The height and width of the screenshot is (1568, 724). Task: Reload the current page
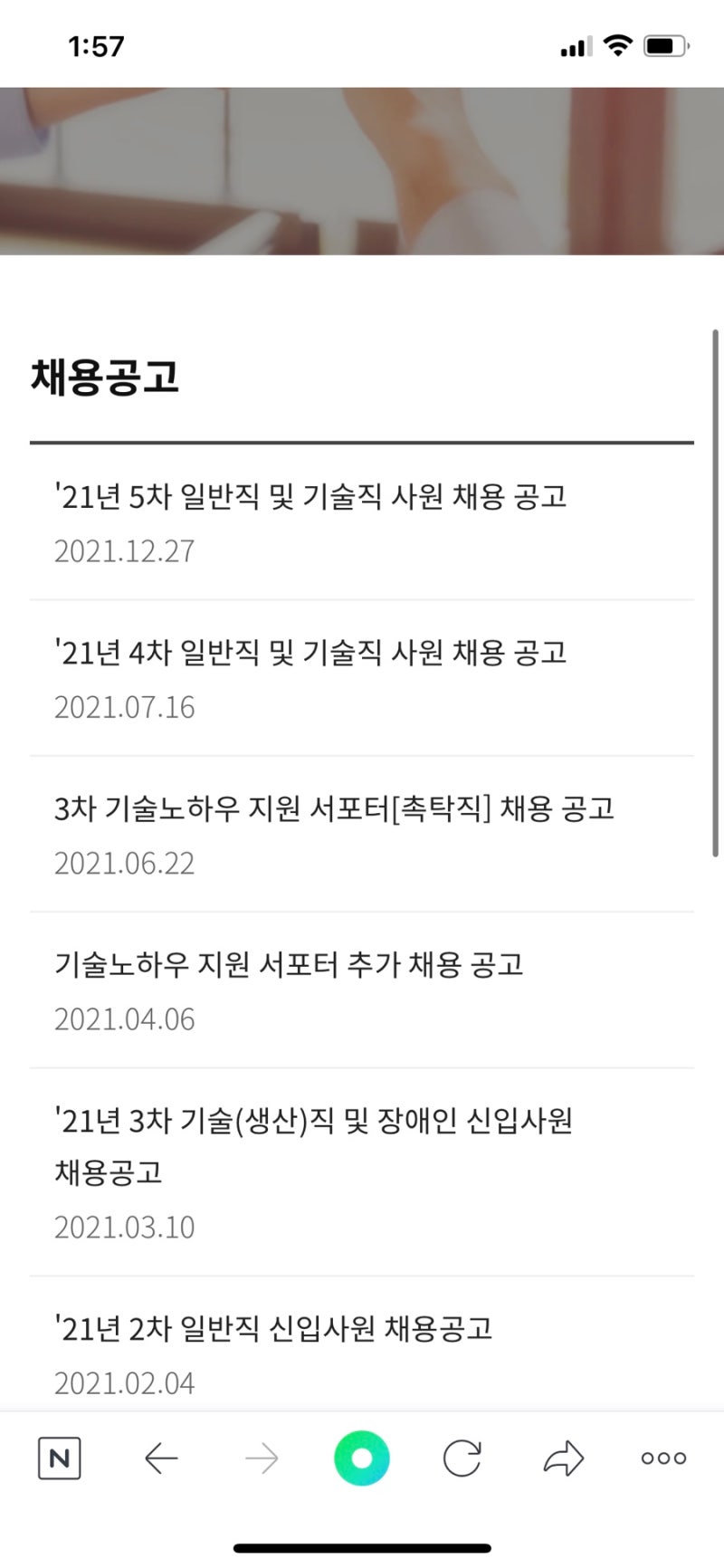462,1458
